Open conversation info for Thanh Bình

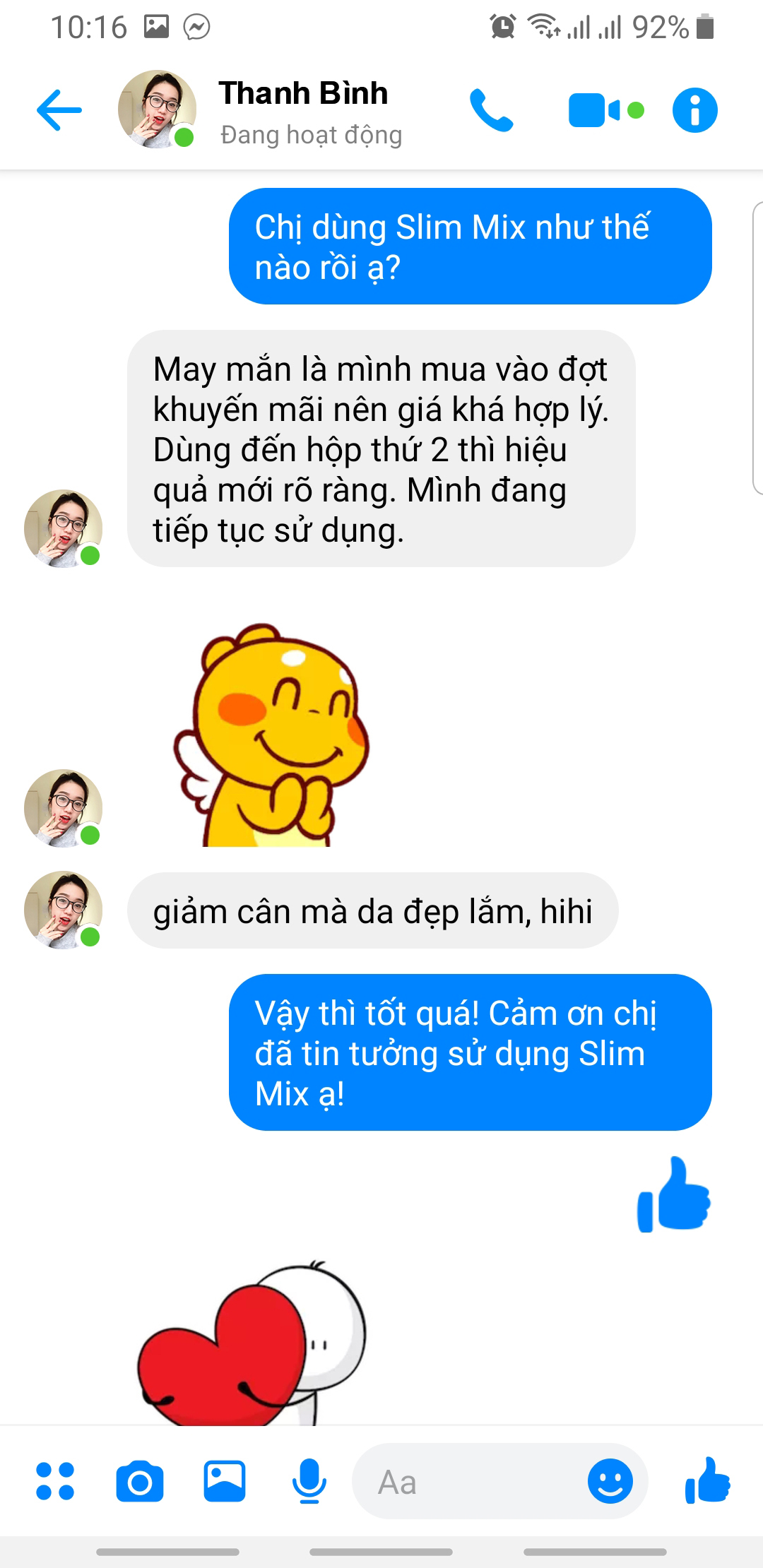pos(694,110)
